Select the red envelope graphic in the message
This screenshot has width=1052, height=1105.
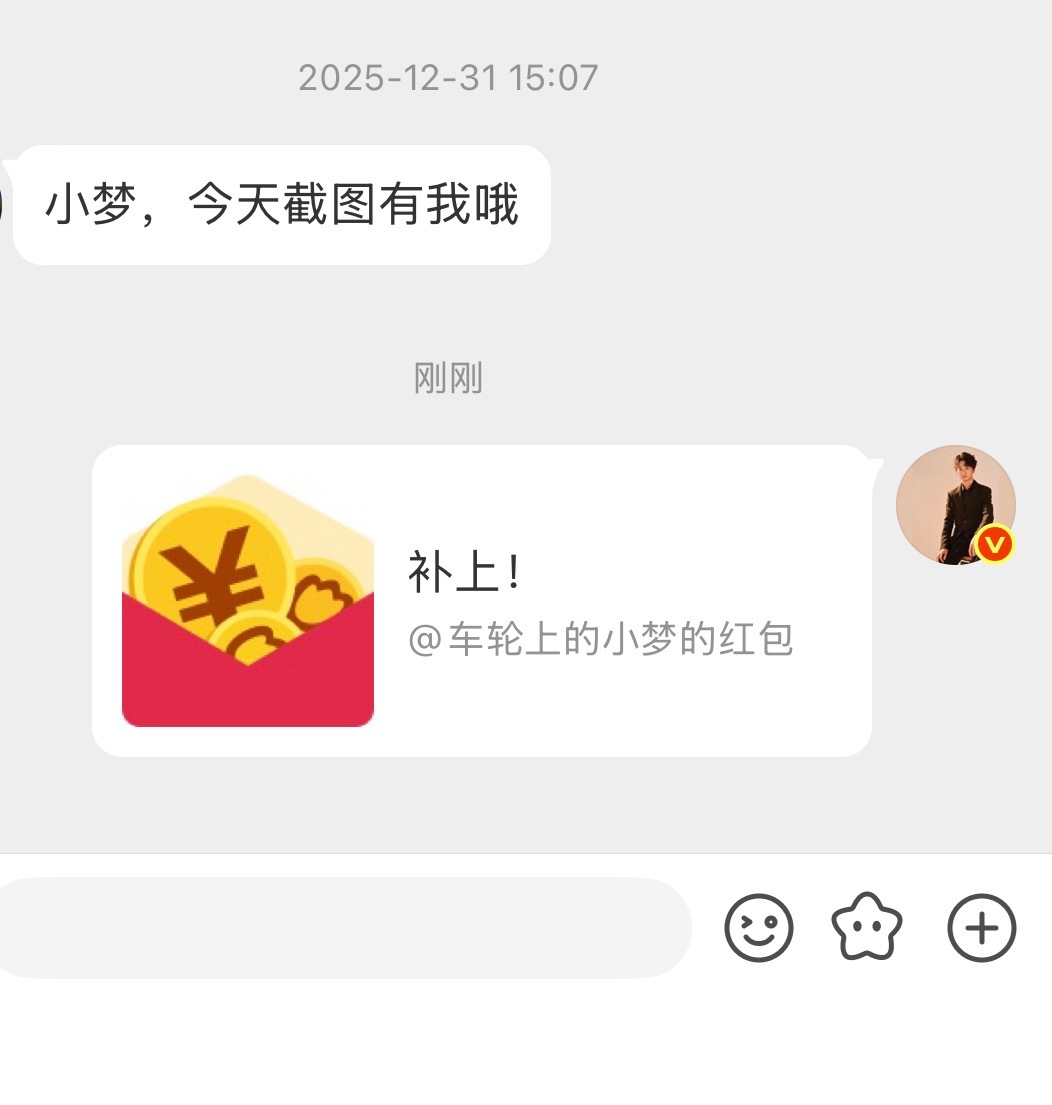click(x=247, y=600)
